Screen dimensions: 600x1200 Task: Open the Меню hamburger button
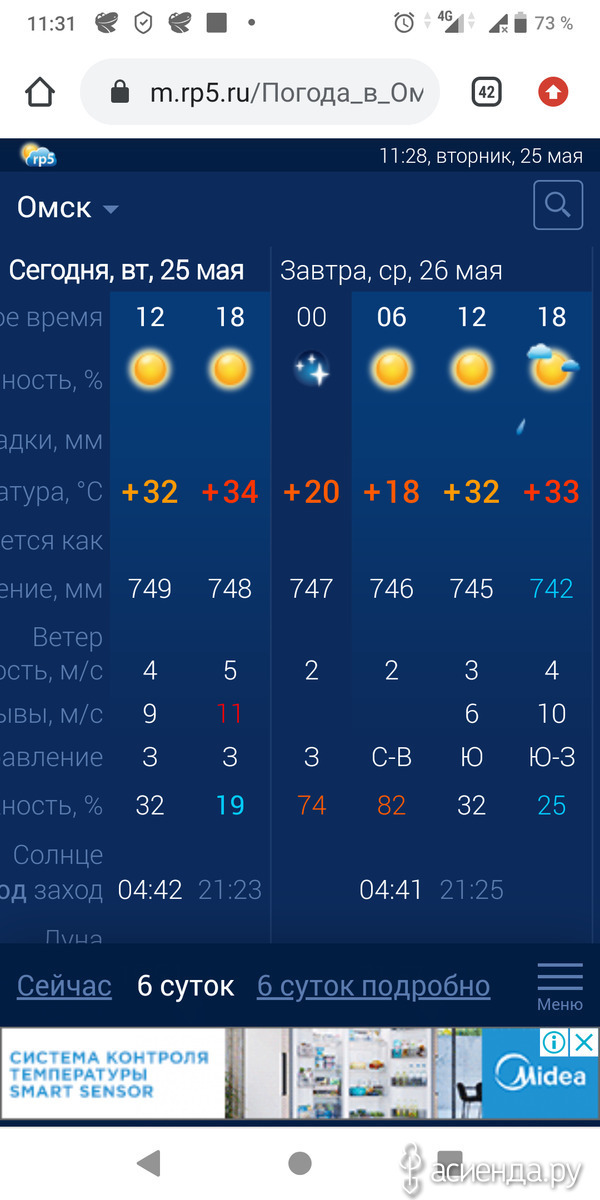[560, 986]
